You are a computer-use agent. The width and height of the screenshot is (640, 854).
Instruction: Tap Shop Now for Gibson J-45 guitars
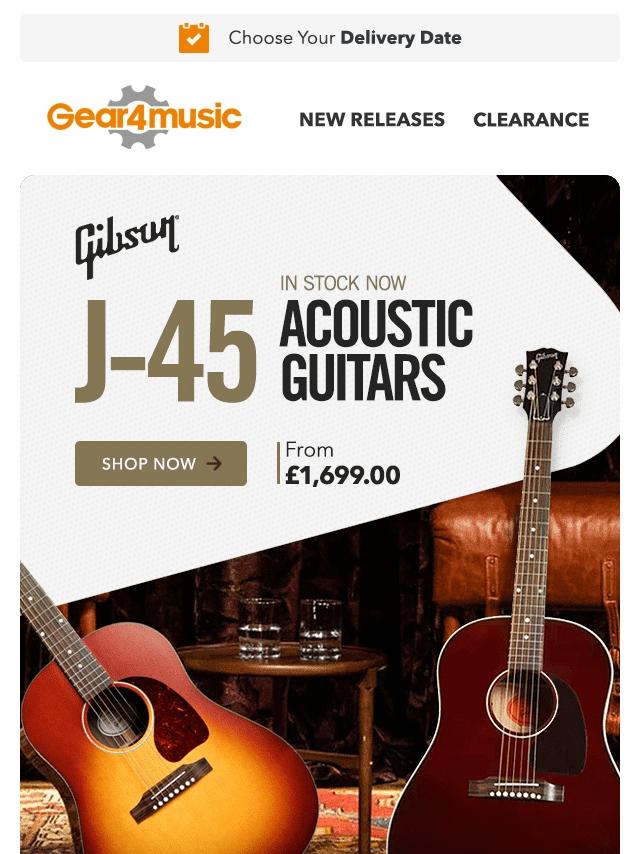(161, 463)
